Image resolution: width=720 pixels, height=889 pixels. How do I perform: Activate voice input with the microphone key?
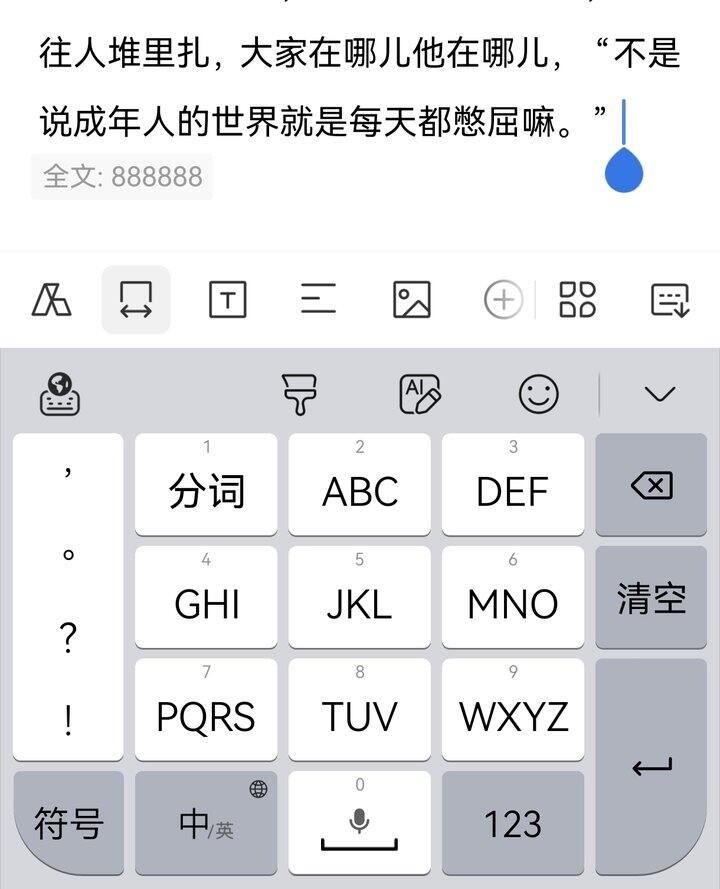tap(360, 818)
